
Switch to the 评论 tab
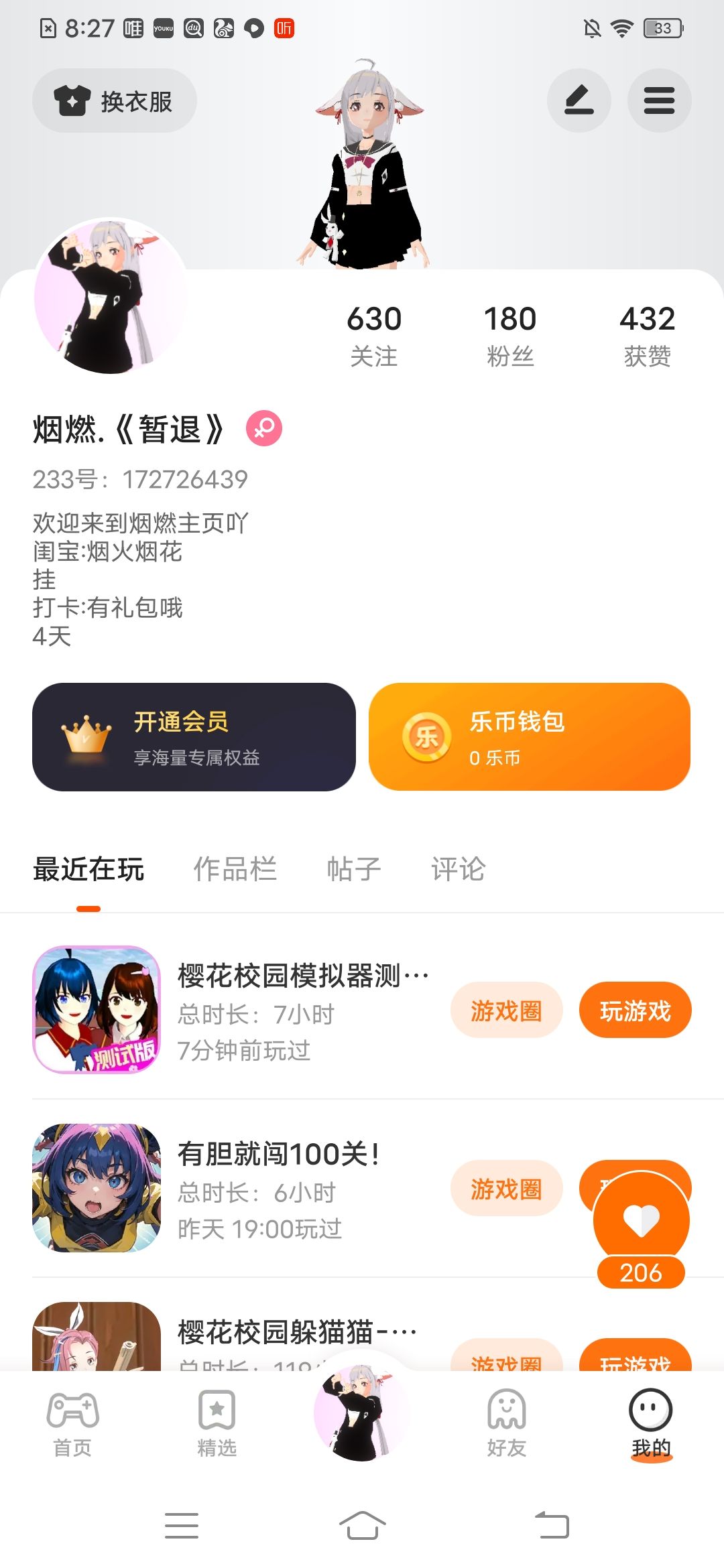pos(459,869)
